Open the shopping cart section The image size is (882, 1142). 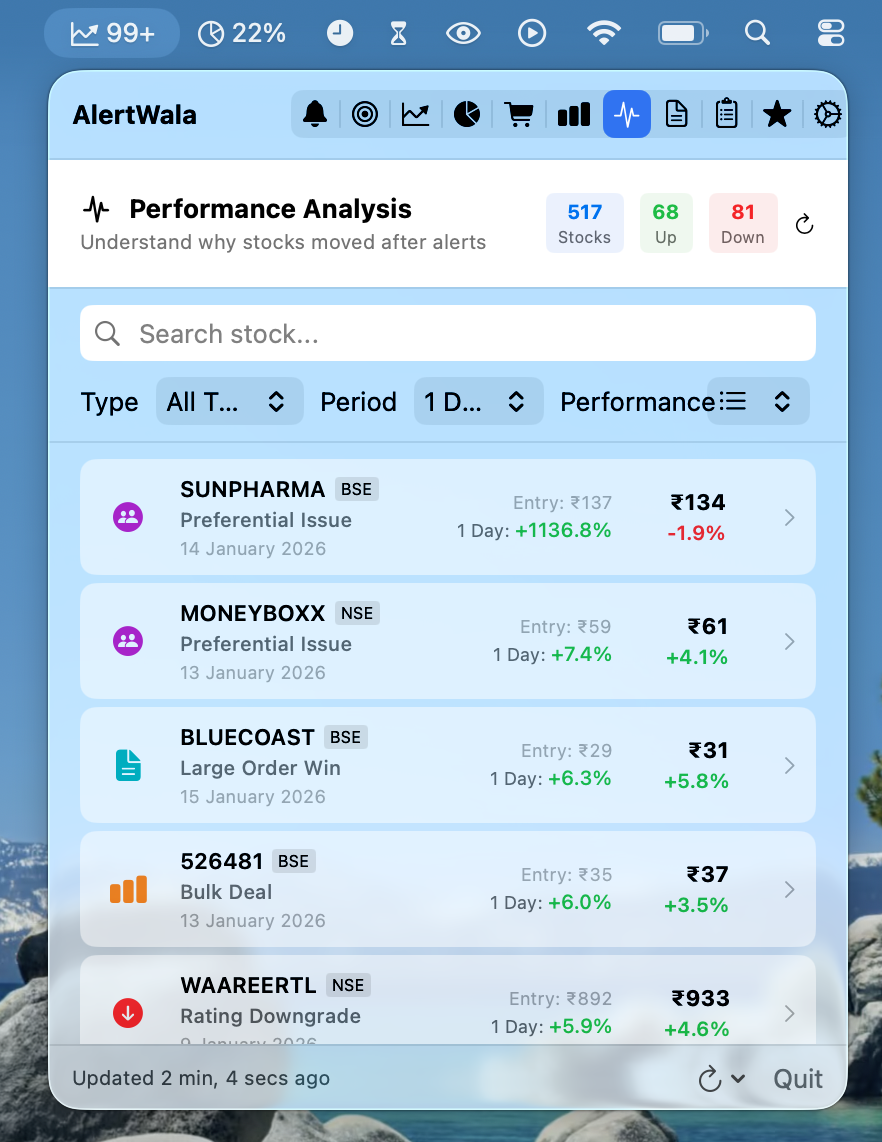click(519, 113)
